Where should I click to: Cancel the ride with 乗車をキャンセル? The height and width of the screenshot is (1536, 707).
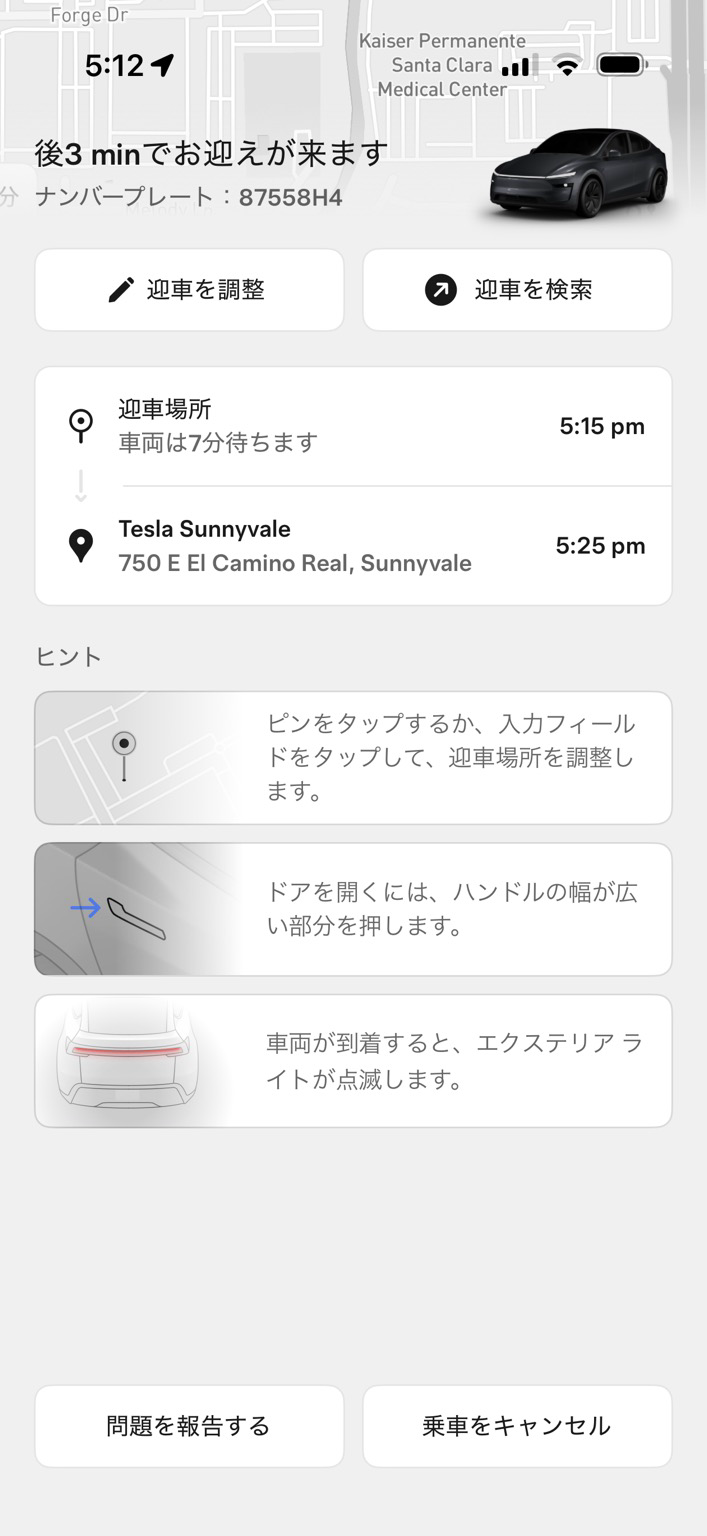coord(517,1426)
